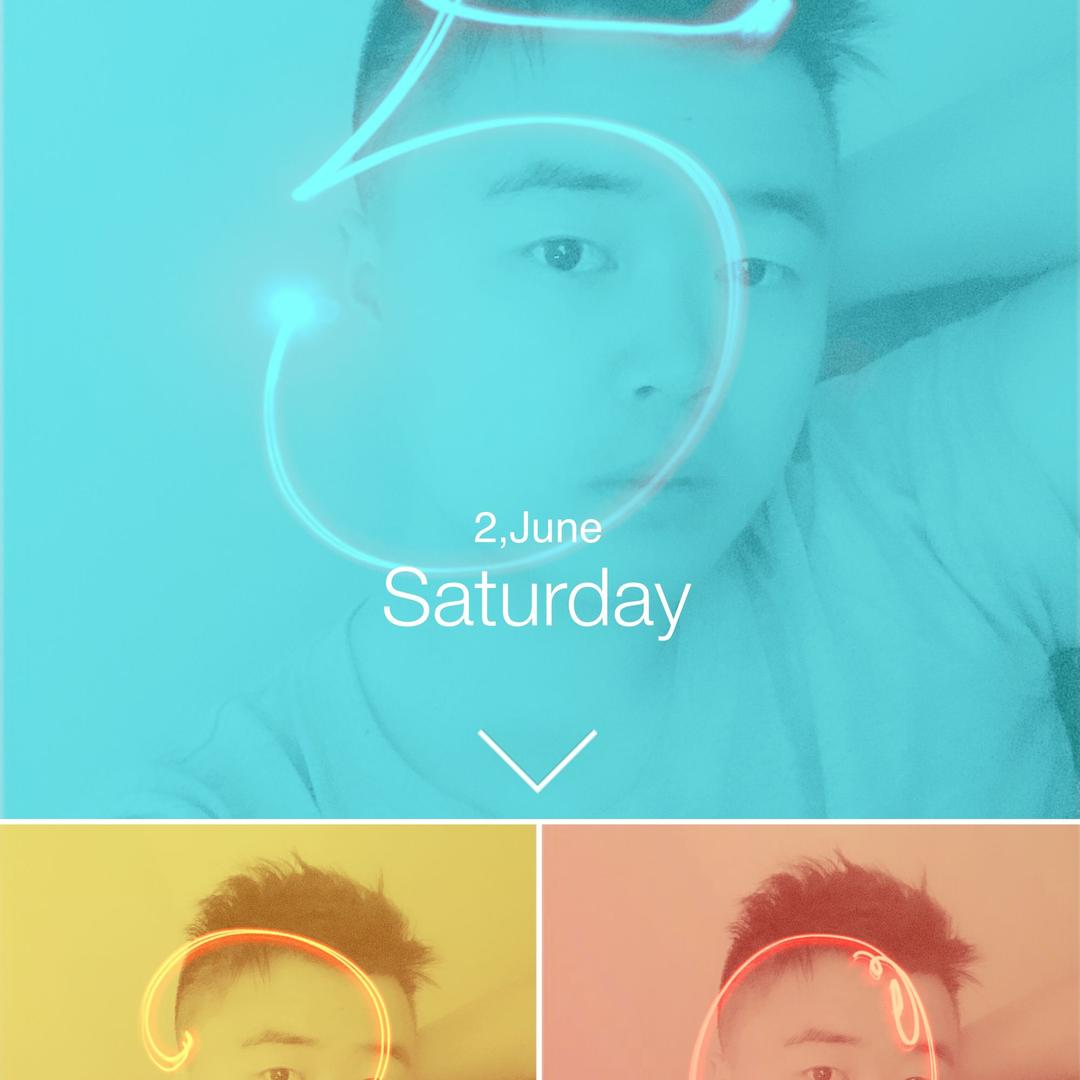The height and width of the screenshot is (1080, 1080).
Task: Open the yellow-tinted photo tile
Action: (x=268, y=952)
